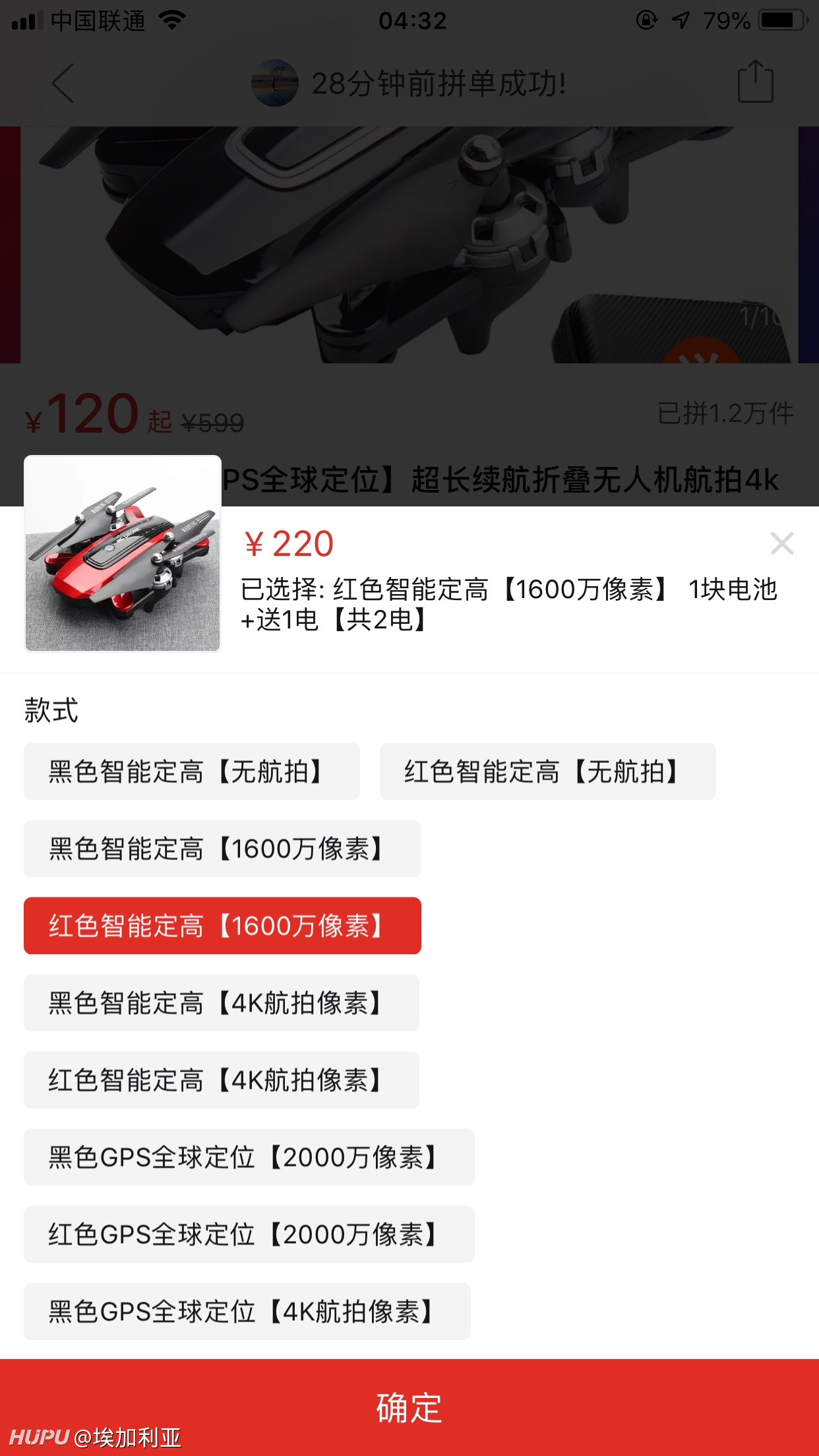Share this product via share icon
Image resolution: width=819 pixels, height=1456 pixels.
(755, 82)
